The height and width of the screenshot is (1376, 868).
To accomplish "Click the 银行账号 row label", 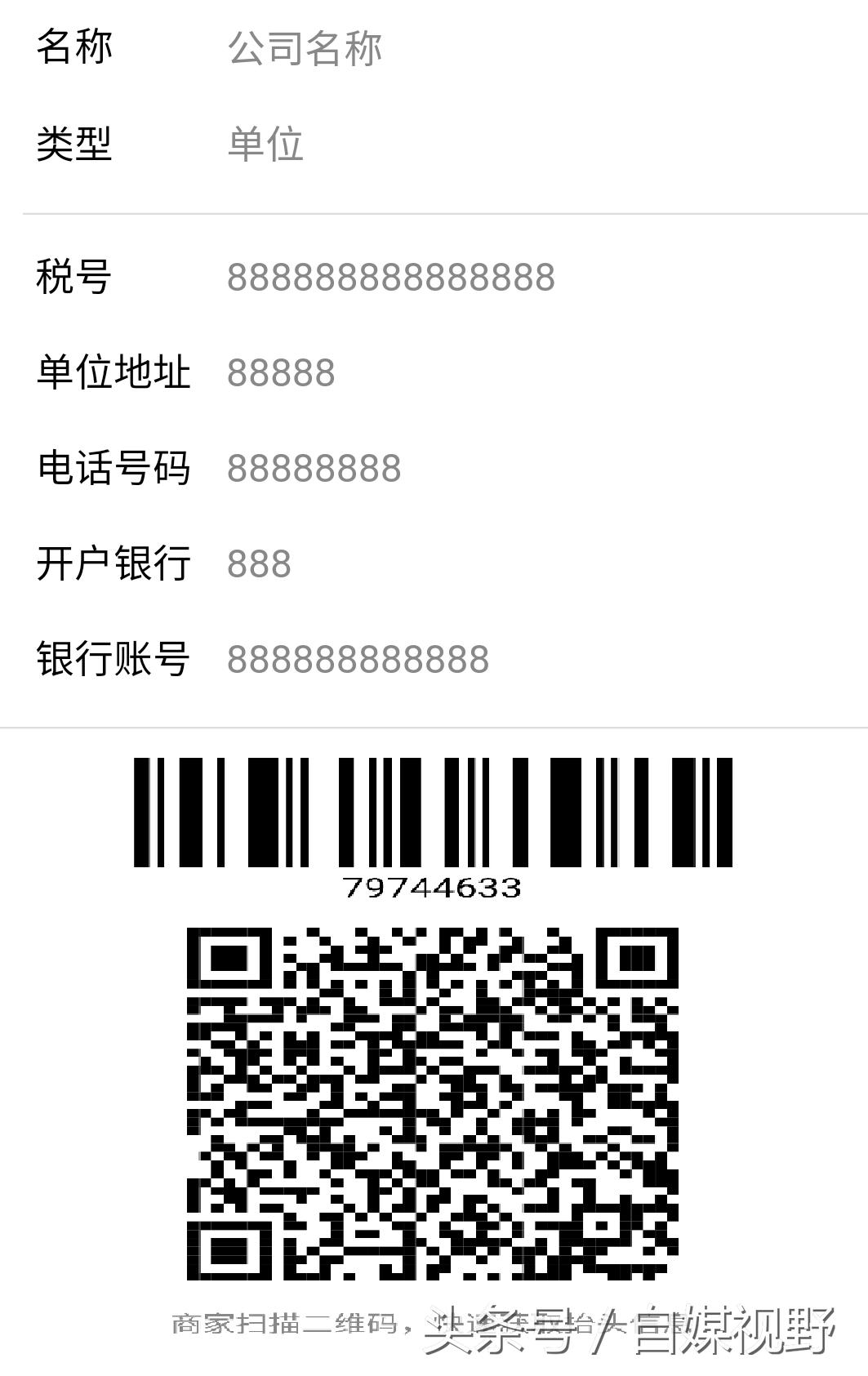I will (x=113, y=657).
